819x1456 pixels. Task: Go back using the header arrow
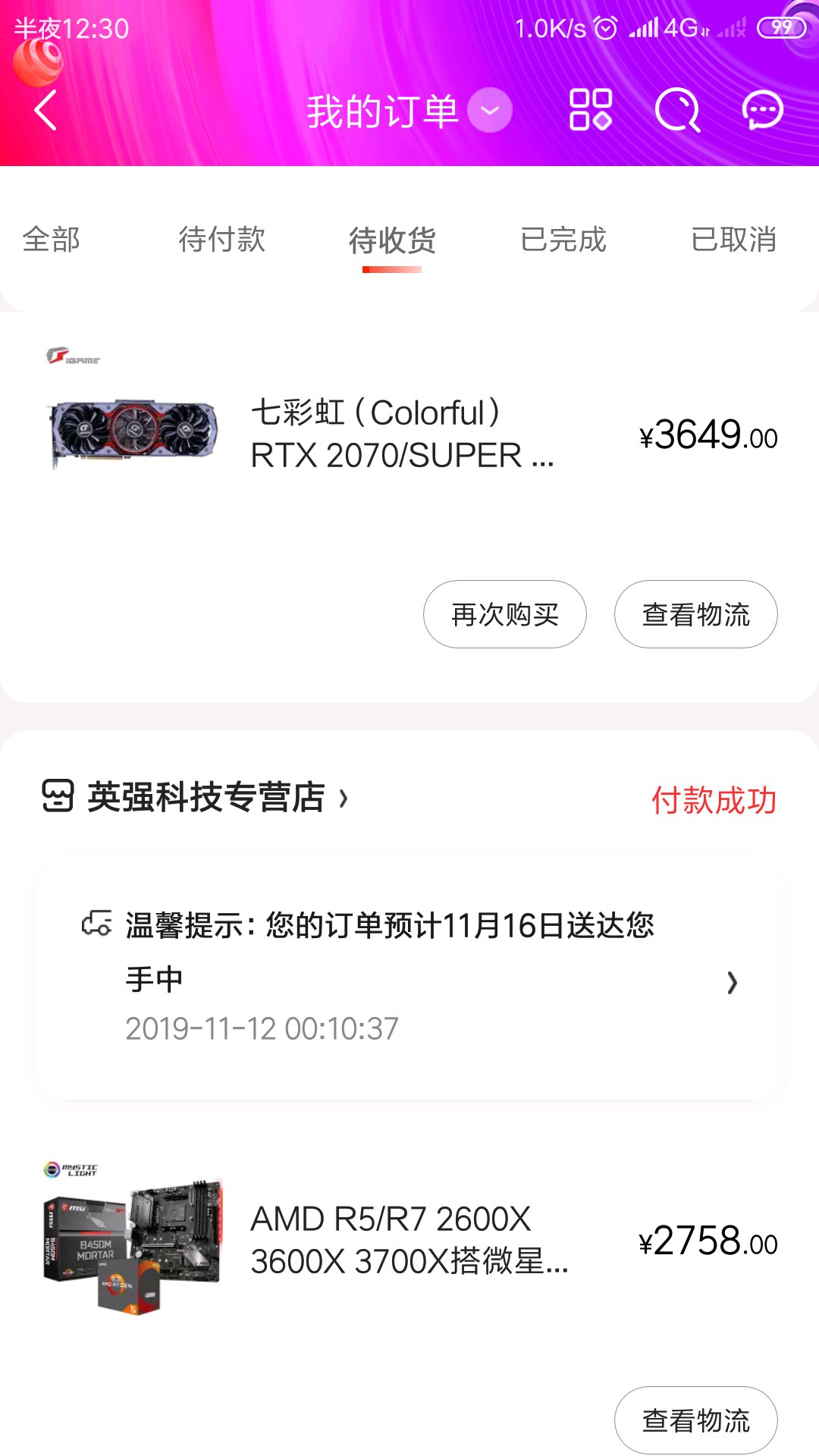(45, 111)
